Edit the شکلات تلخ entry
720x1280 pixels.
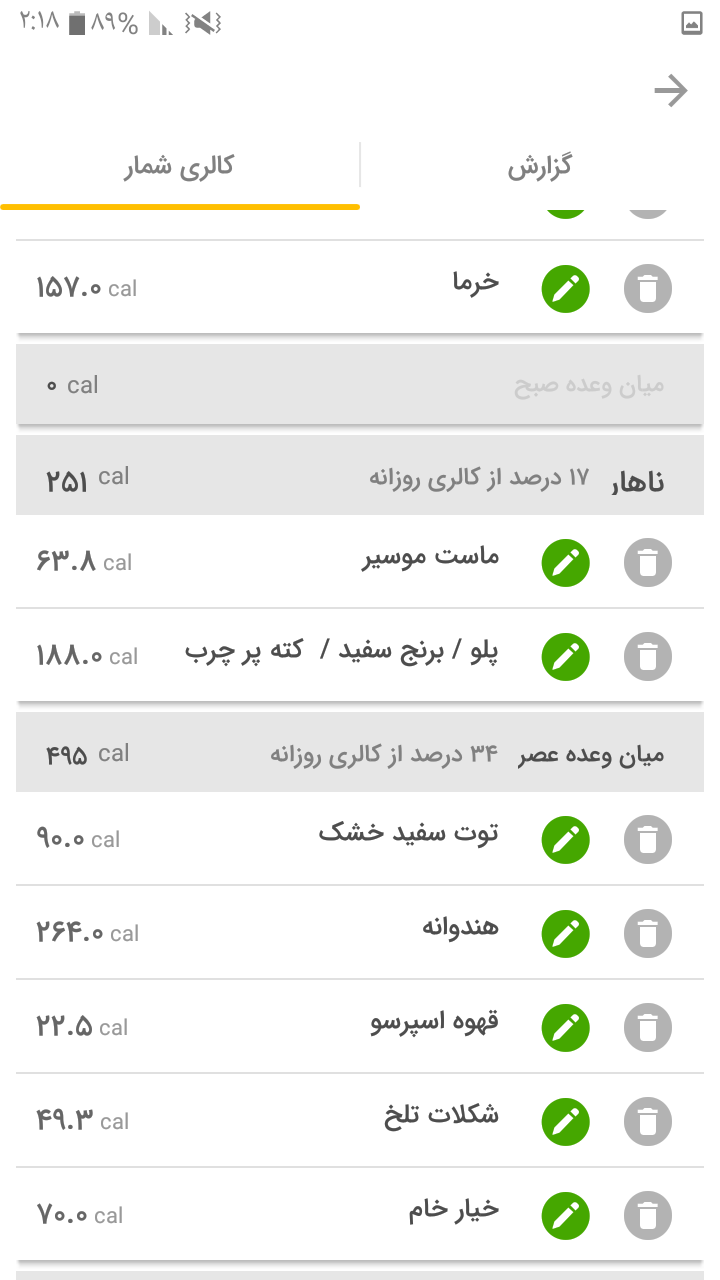click(x=566, y=1121)
